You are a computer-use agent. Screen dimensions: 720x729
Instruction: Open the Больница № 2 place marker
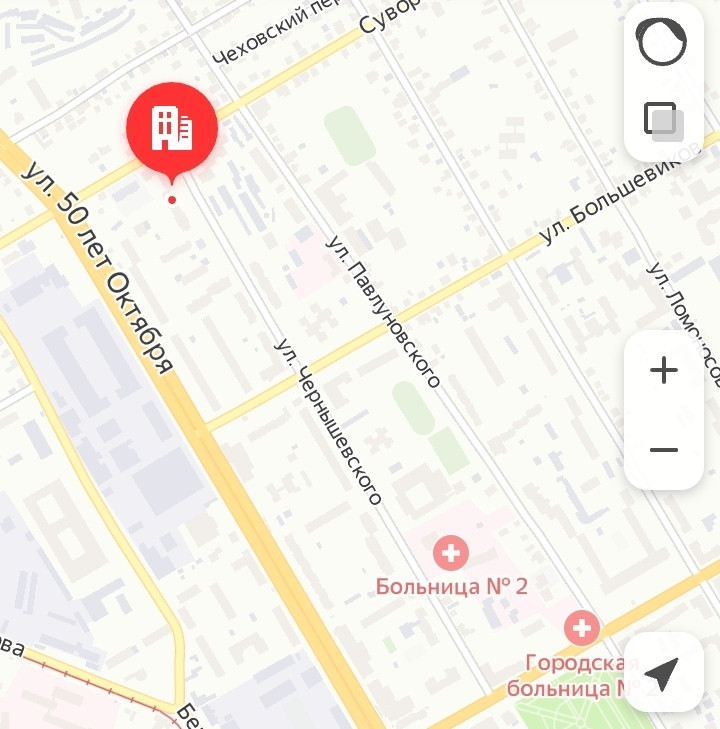(x=450, y=552)
